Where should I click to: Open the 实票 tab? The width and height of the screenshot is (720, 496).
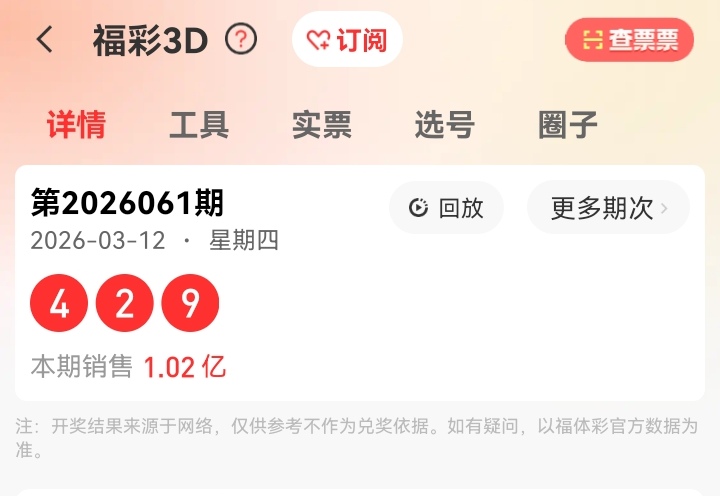322,125
